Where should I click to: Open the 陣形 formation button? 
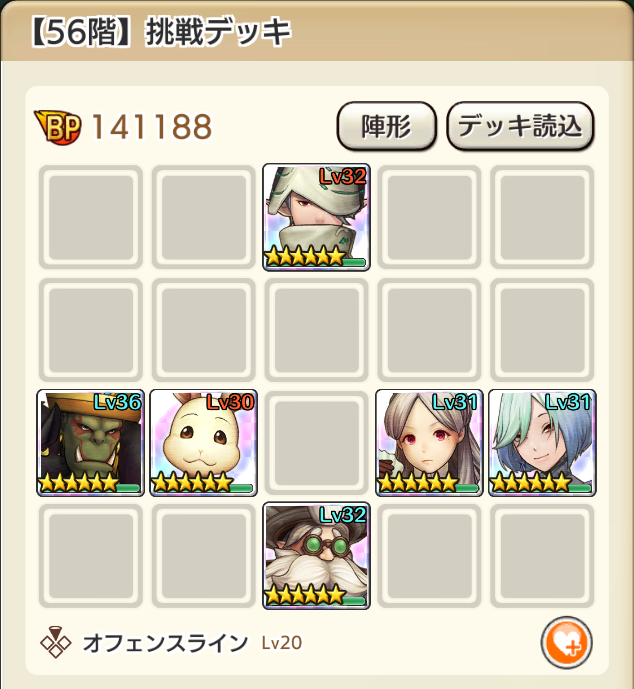(386, 126)
